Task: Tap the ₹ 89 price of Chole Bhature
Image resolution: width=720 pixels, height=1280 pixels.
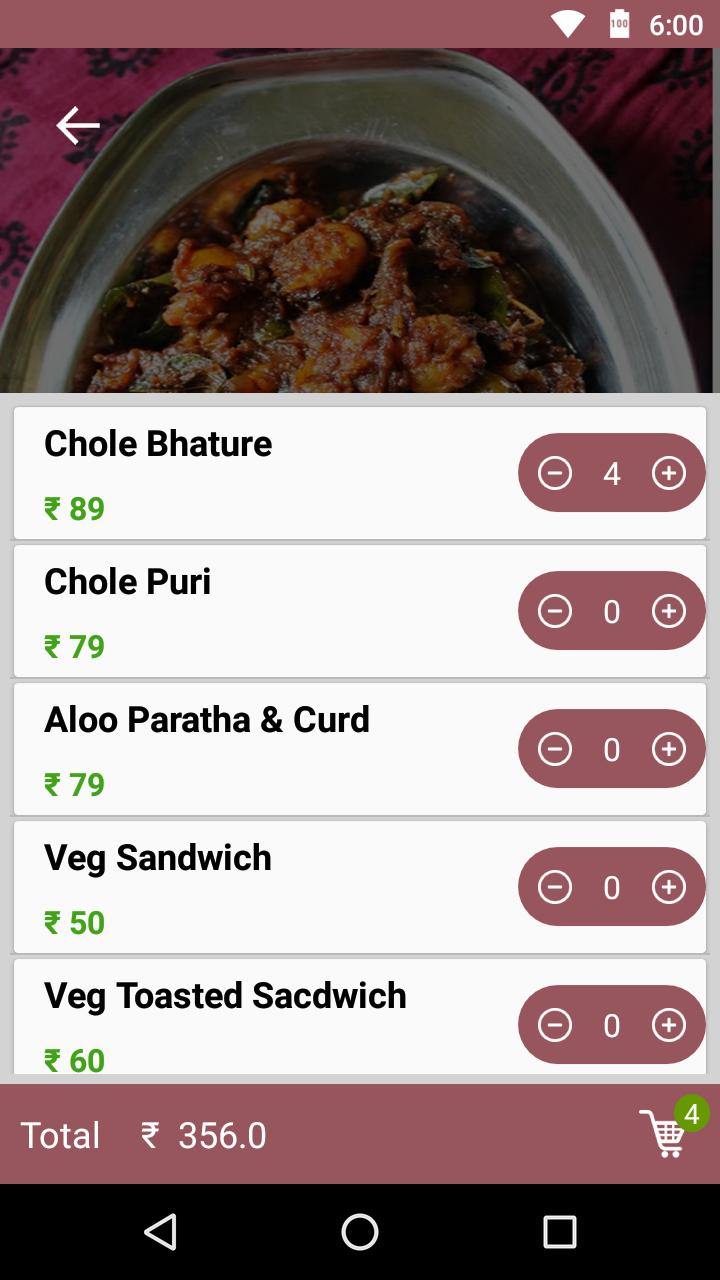Action: coord(73,509)
